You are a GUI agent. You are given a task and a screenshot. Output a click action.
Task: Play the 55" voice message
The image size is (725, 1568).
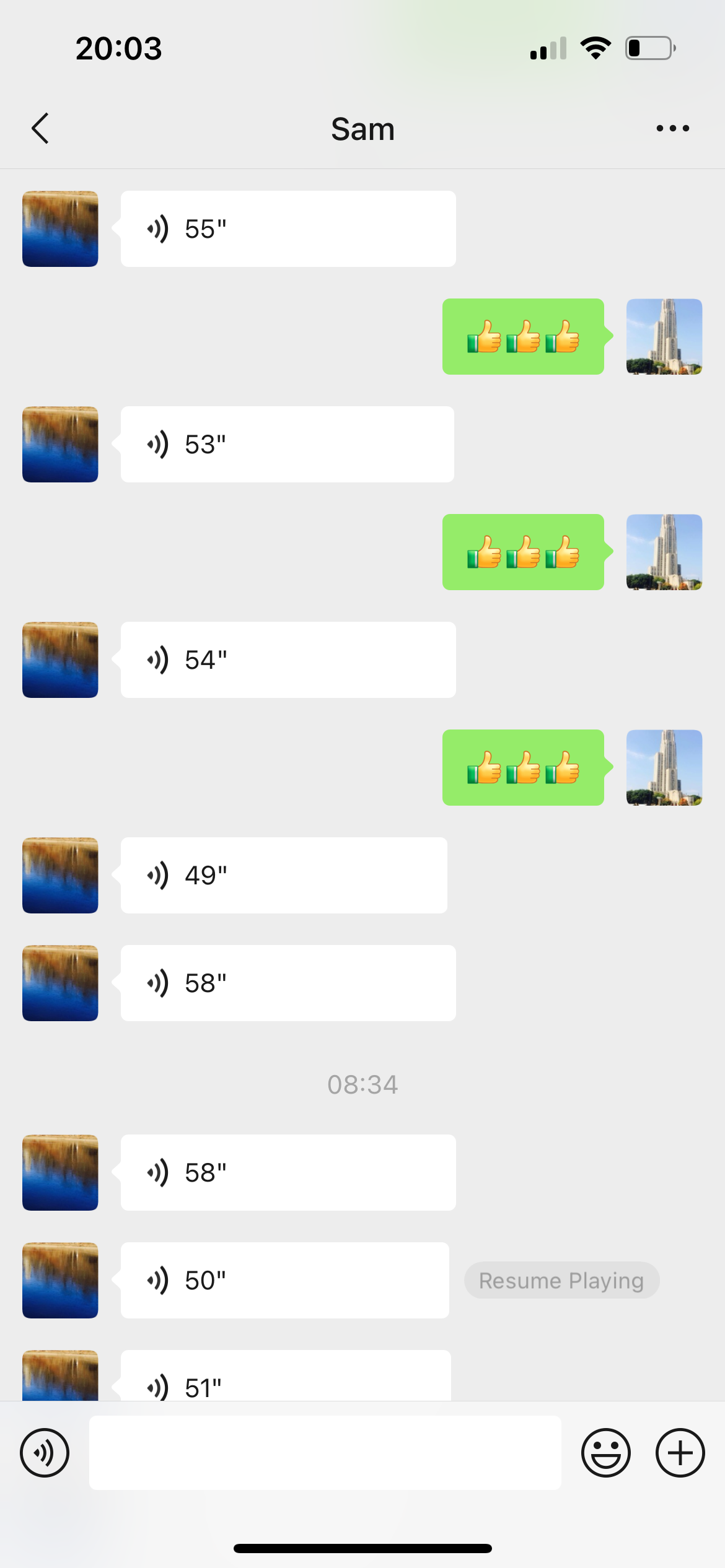(x=288, y=229)
